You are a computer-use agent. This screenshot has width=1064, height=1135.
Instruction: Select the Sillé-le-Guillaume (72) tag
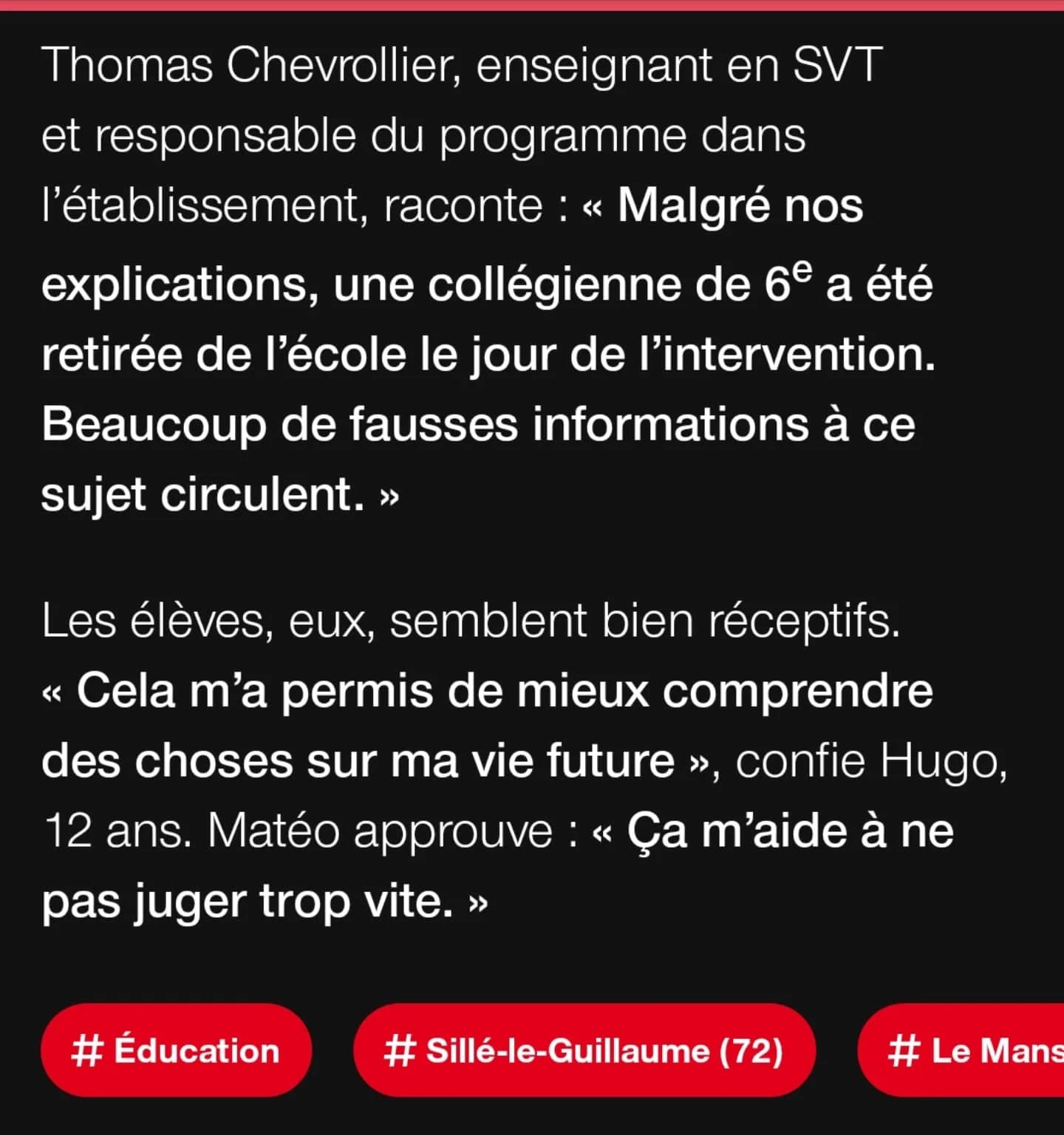(584, 1050)
